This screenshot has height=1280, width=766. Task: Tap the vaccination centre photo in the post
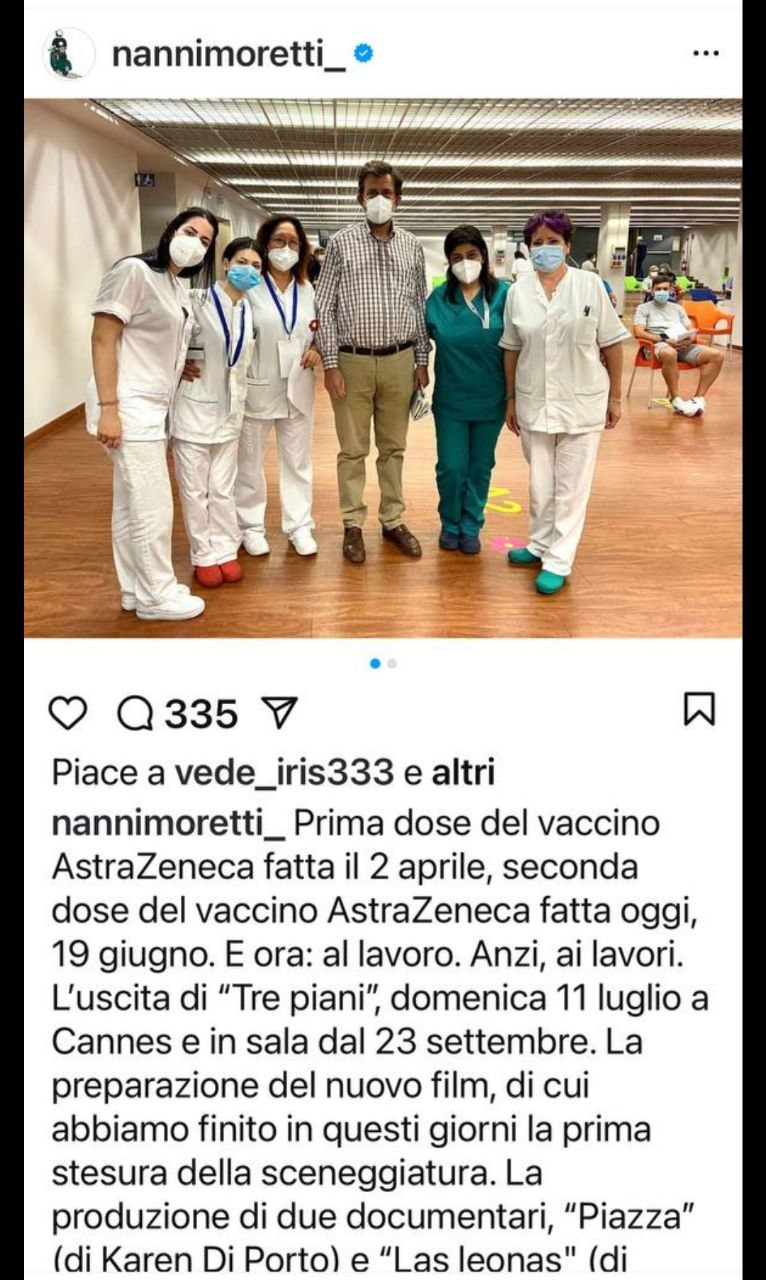tap(383, 368)
